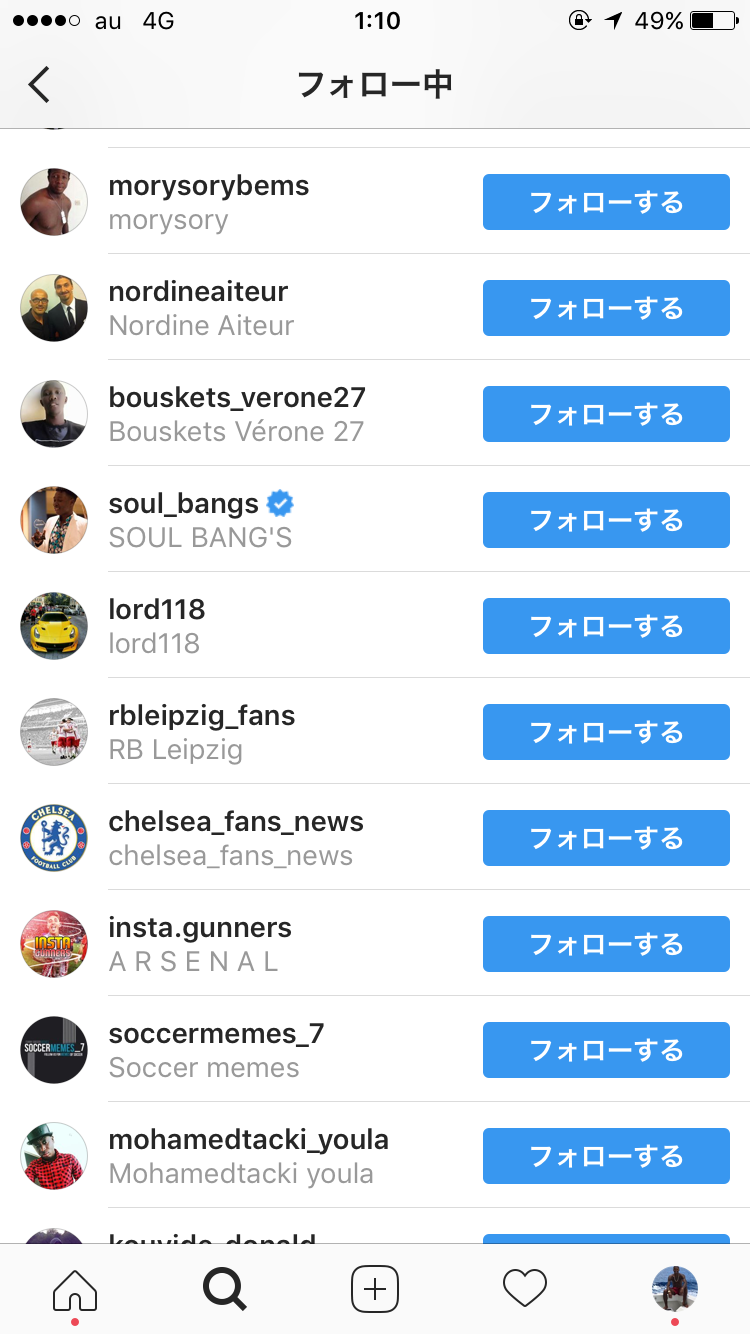This screenshot has height=1334, width=750.
Task: Follow mohamedtacki_youla
Action: point(606,1156)
